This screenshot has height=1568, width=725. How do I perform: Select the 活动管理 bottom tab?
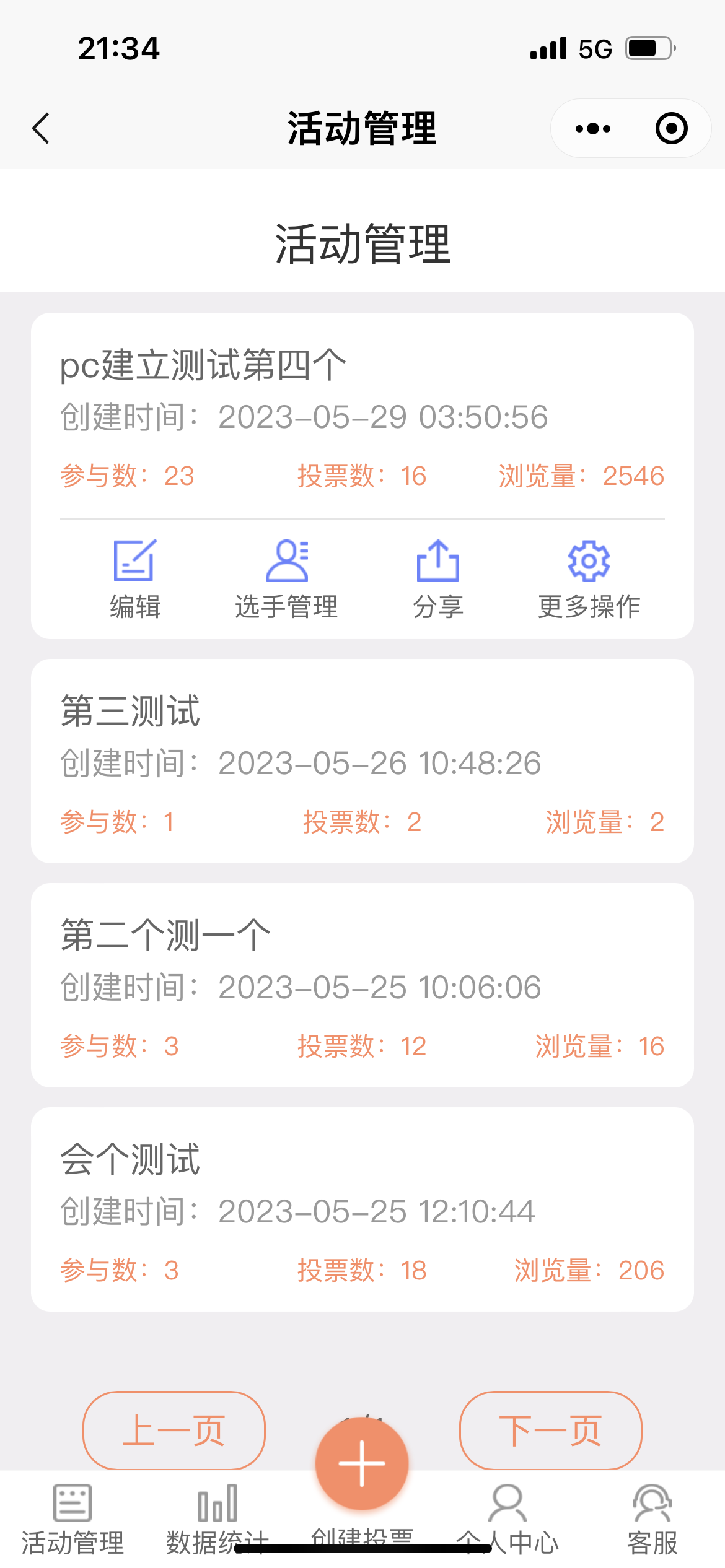pyautogui.click(x=72, y=1518)
